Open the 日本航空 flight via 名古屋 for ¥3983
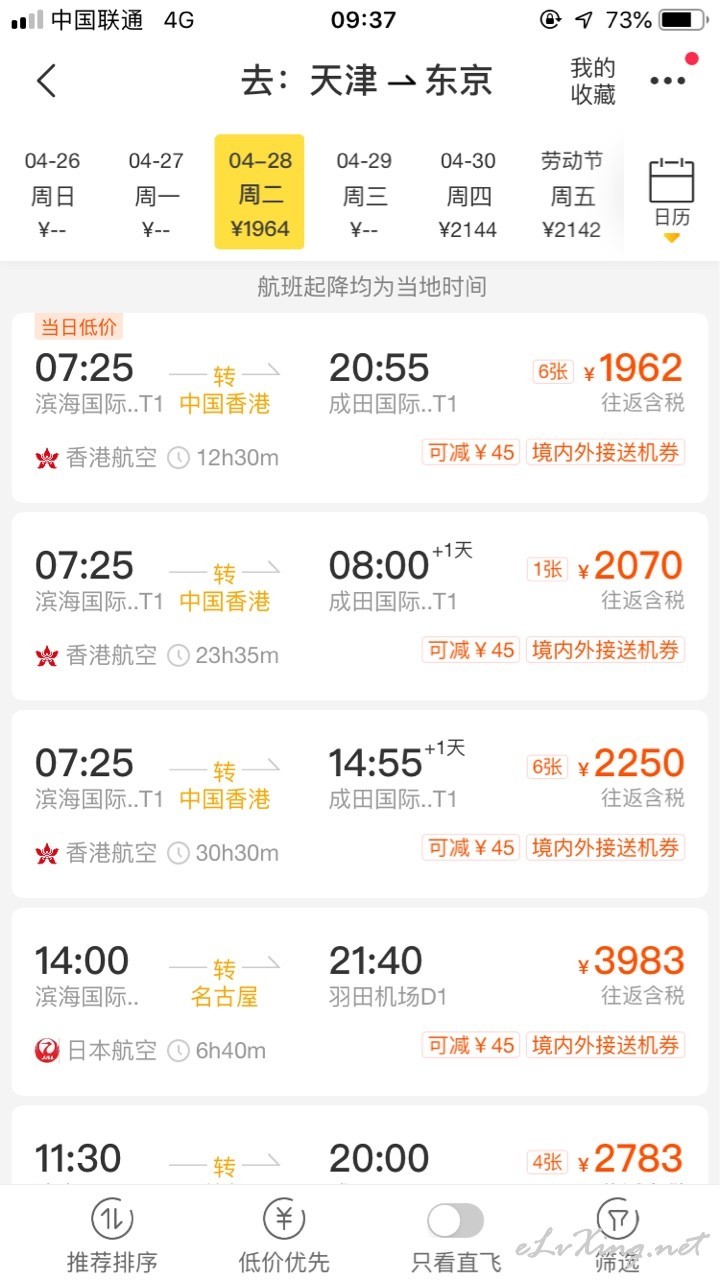Screen dimensions: 720x1280 [x=360, y=1001]
